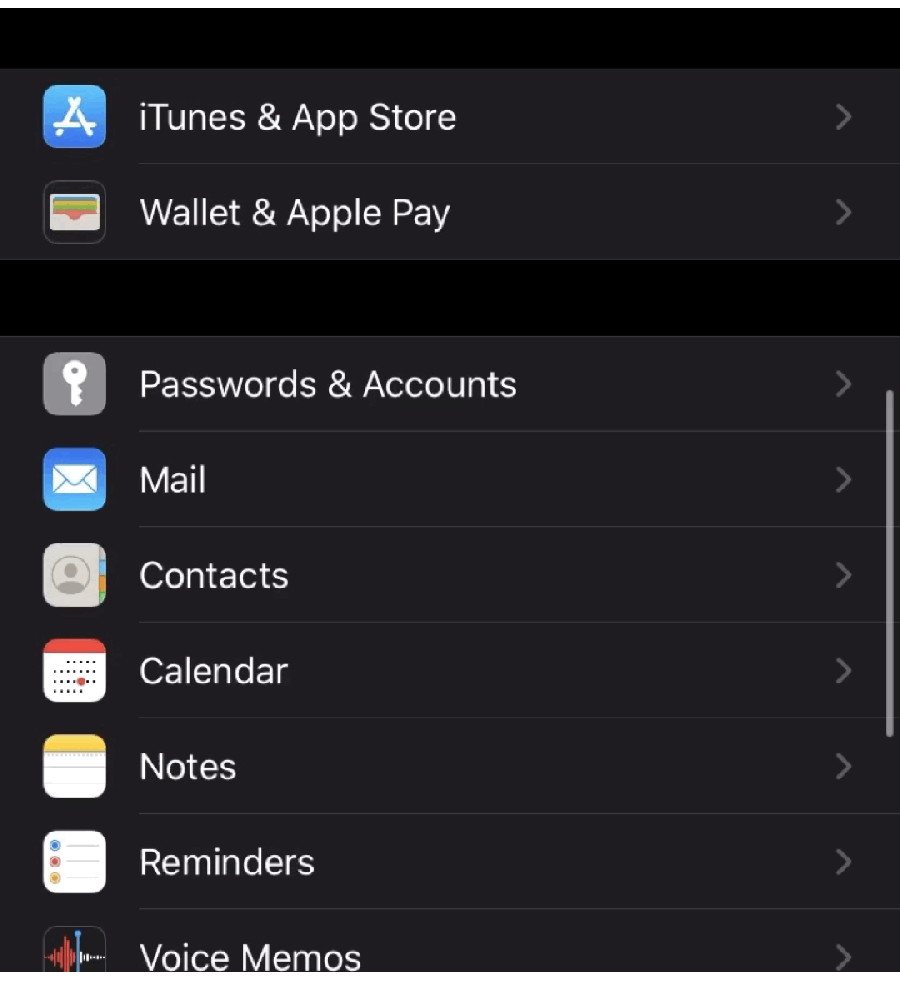Click the Voice Memos waveform icon
The image size is (900, 982).
click(74, 952)
